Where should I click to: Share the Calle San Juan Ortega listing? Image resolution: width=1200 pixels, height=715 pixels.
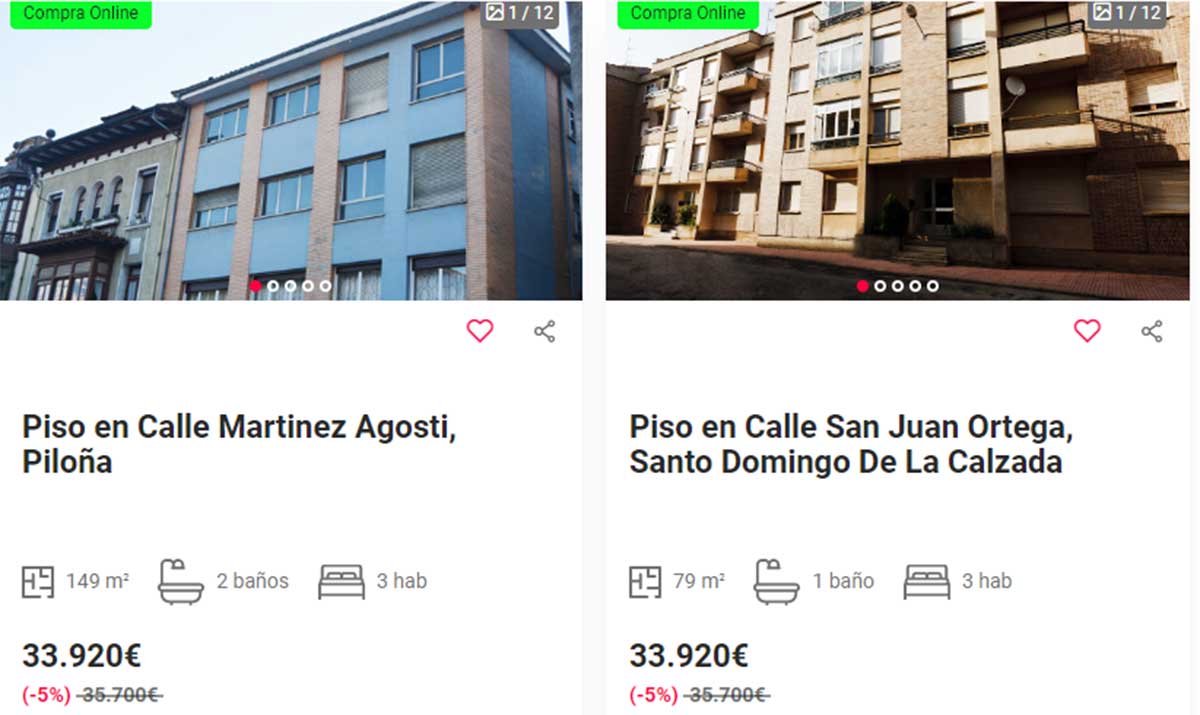pyautogui.click(x=1152, y=331)
